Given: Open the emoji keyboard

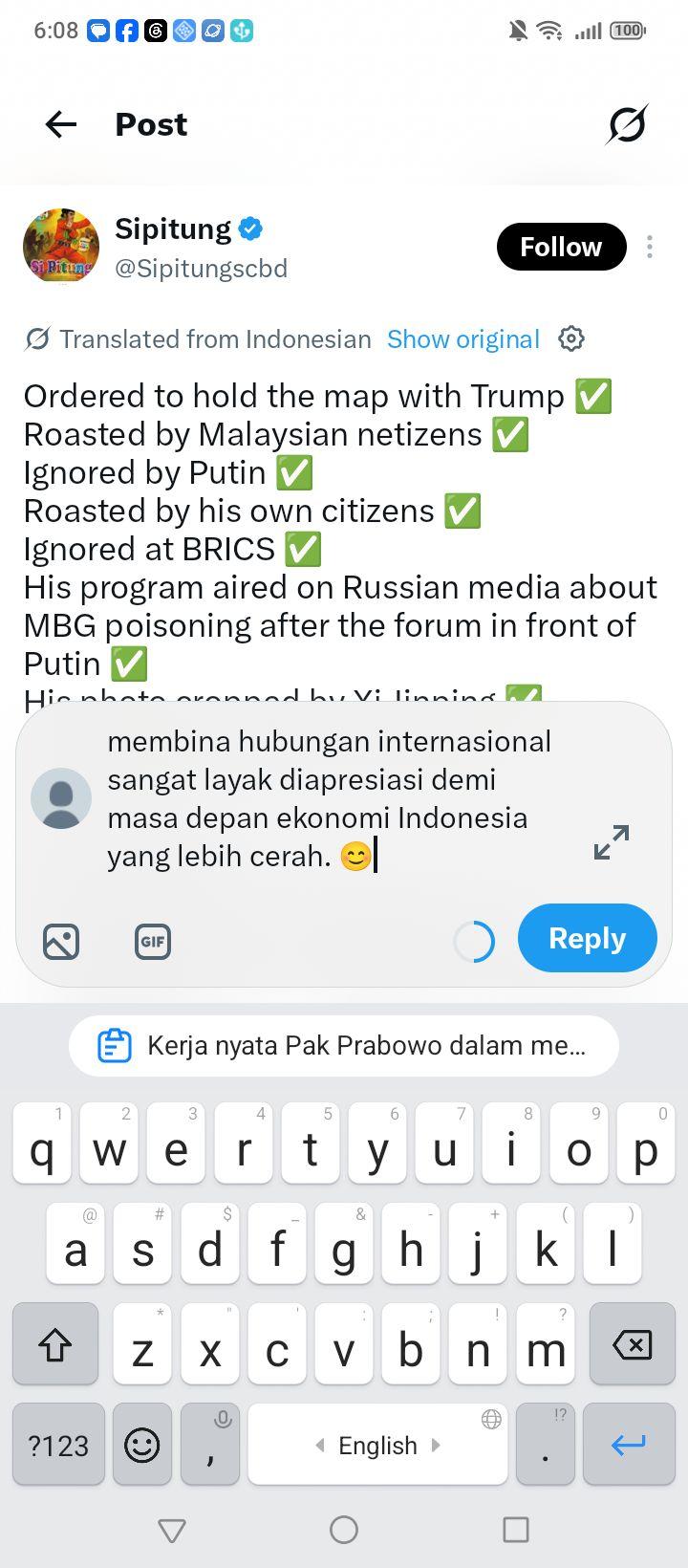Looking at the screenshot, I should click(142, 1445).
